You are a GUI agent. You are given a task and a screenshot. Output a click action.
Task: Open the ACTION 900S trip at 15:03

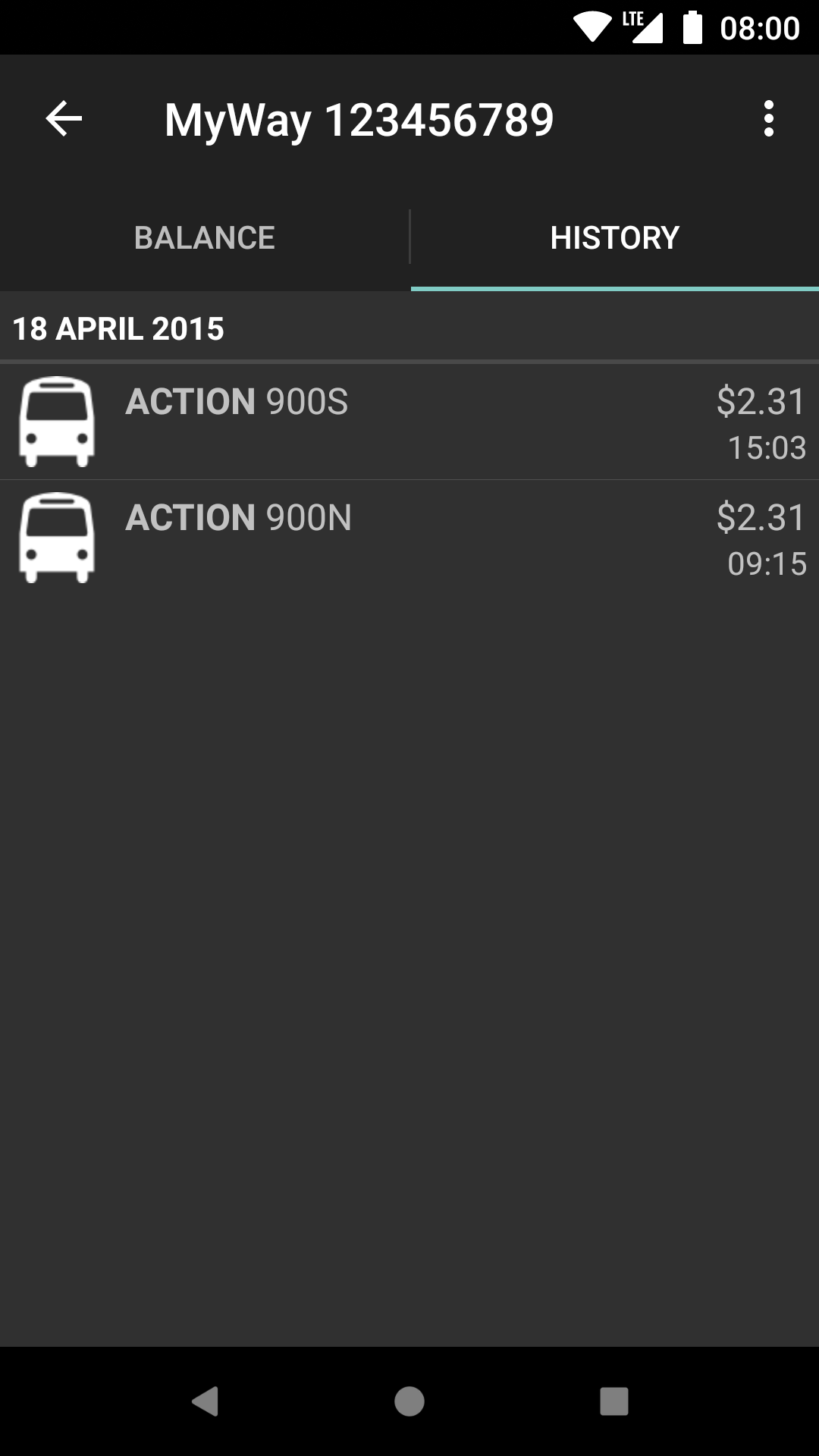pos(409,422)
